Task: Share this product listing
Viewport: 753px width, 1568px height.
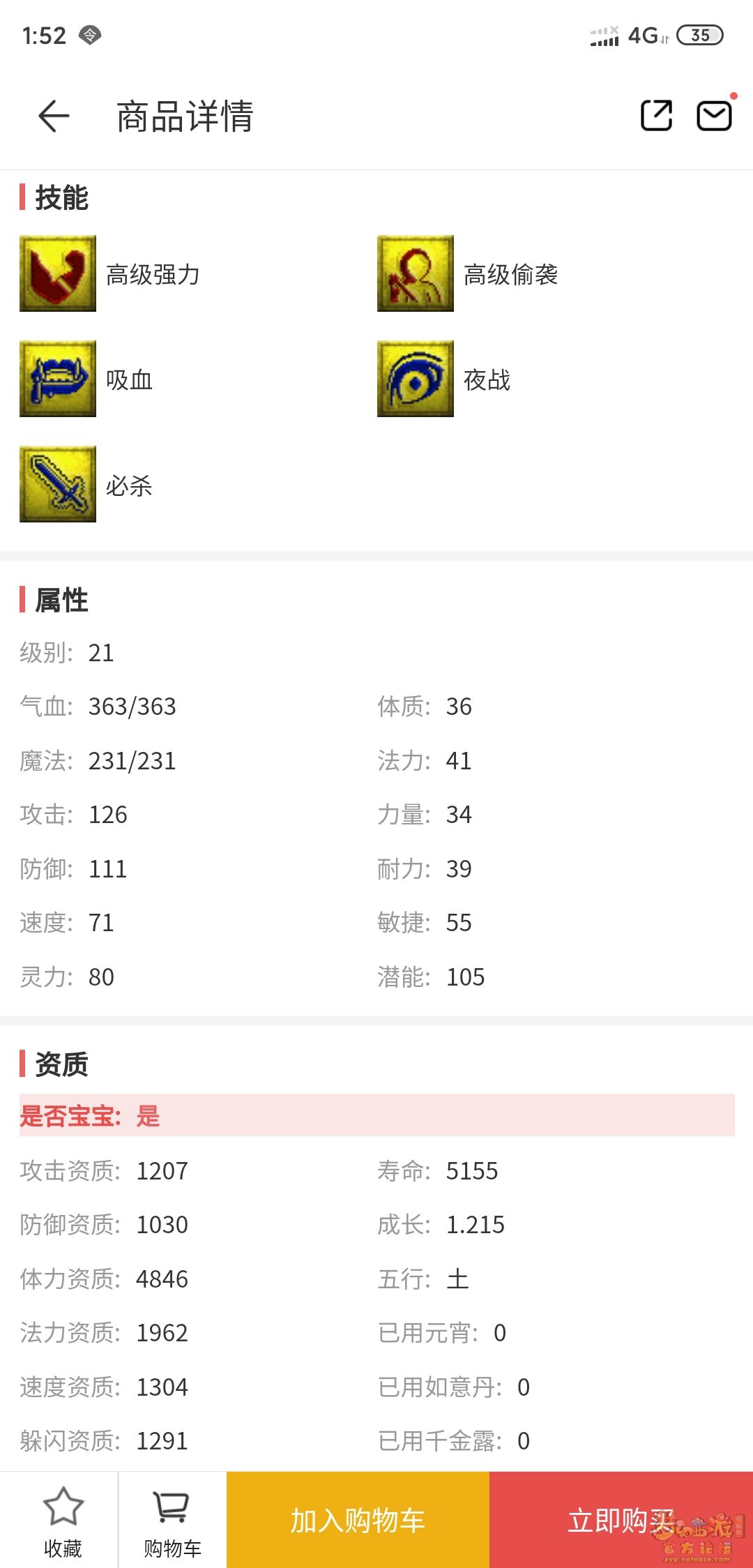Action: (656, 116)
